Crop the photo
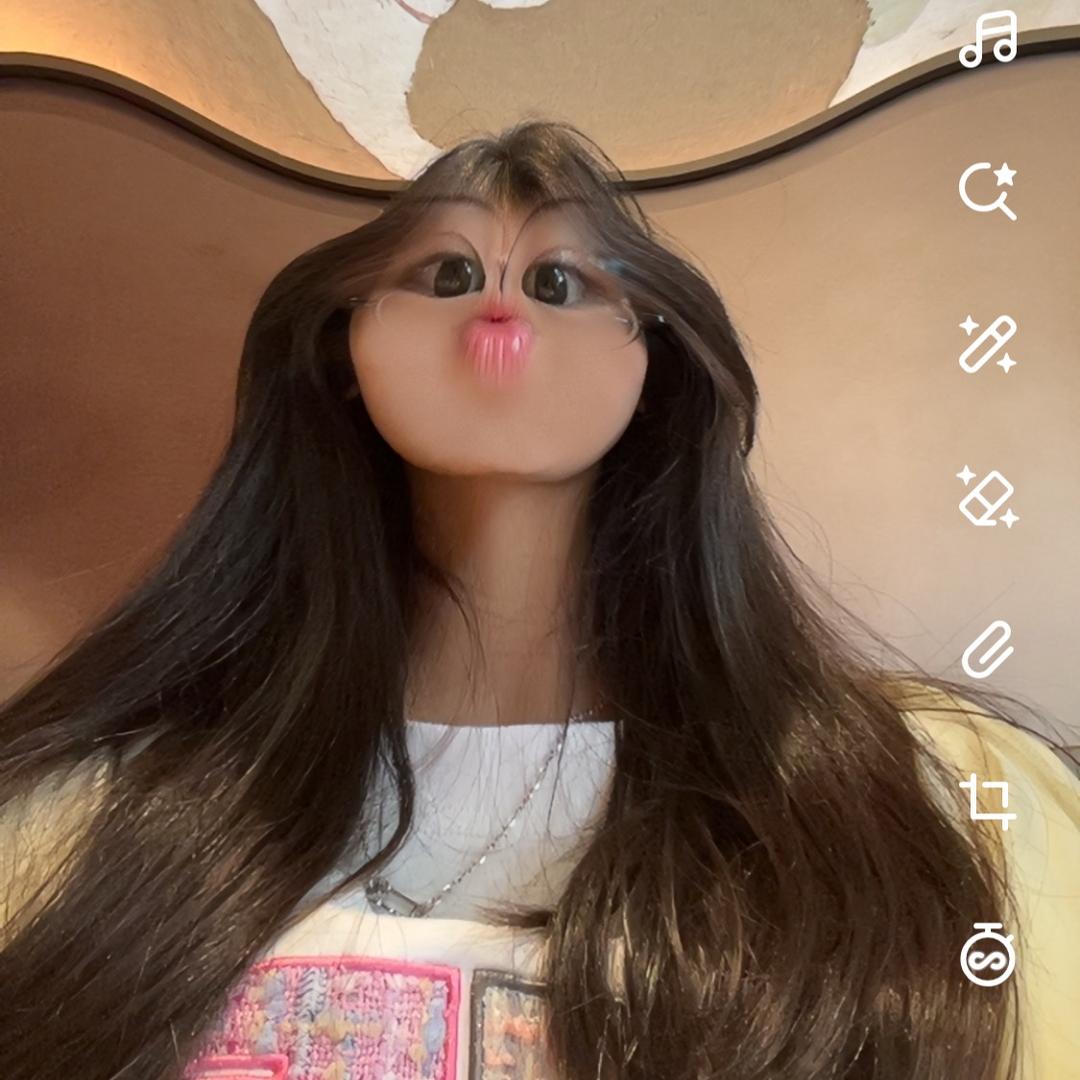The height and width of the screenshot is (1080, 1080). coord(988,802)
